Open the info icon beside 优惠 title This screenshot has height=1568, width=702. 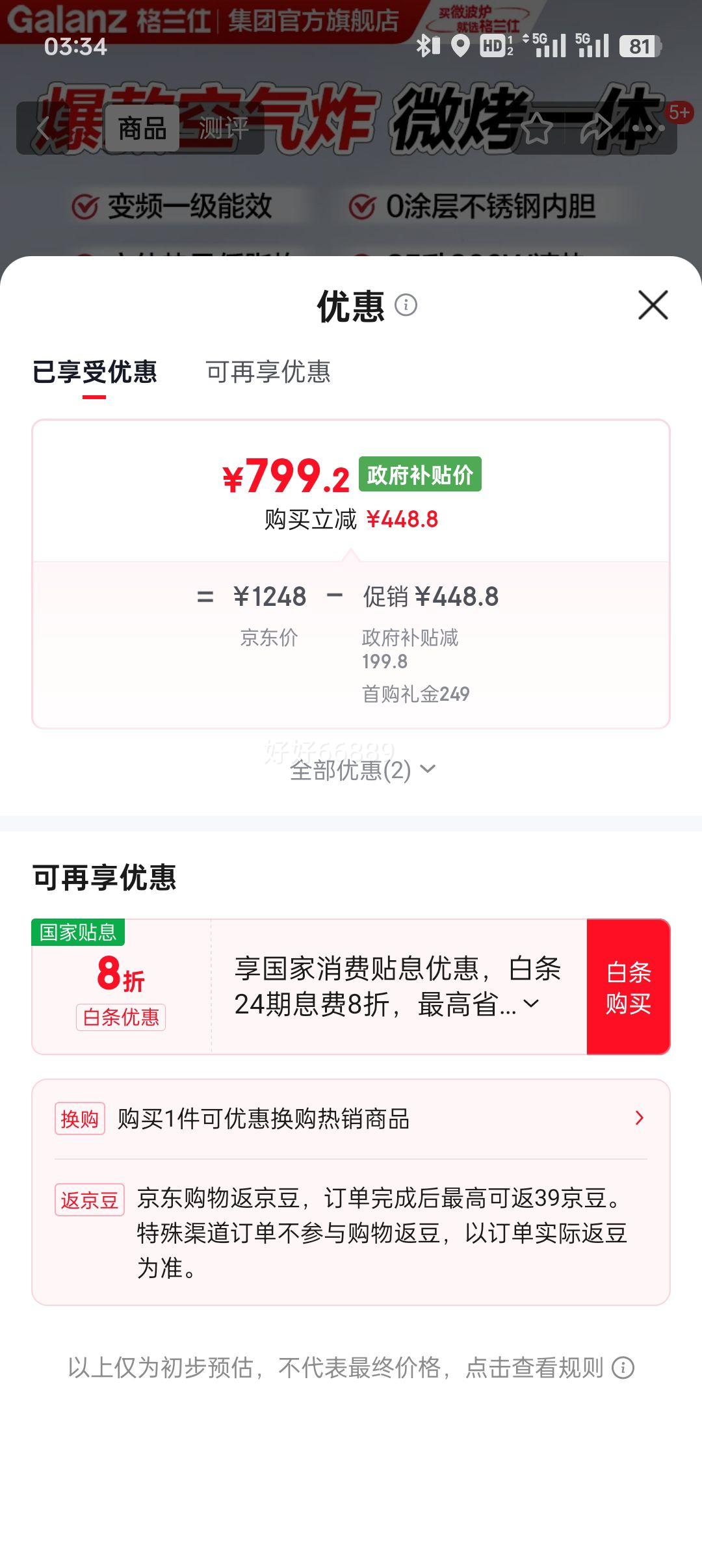[x=406, y=306]
